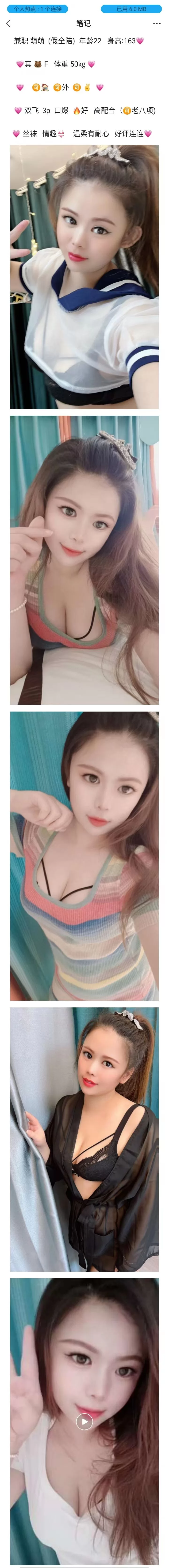Open the second photo in the note
Viewport: 169px width, 1568px height.
click(x=84, y=560)
